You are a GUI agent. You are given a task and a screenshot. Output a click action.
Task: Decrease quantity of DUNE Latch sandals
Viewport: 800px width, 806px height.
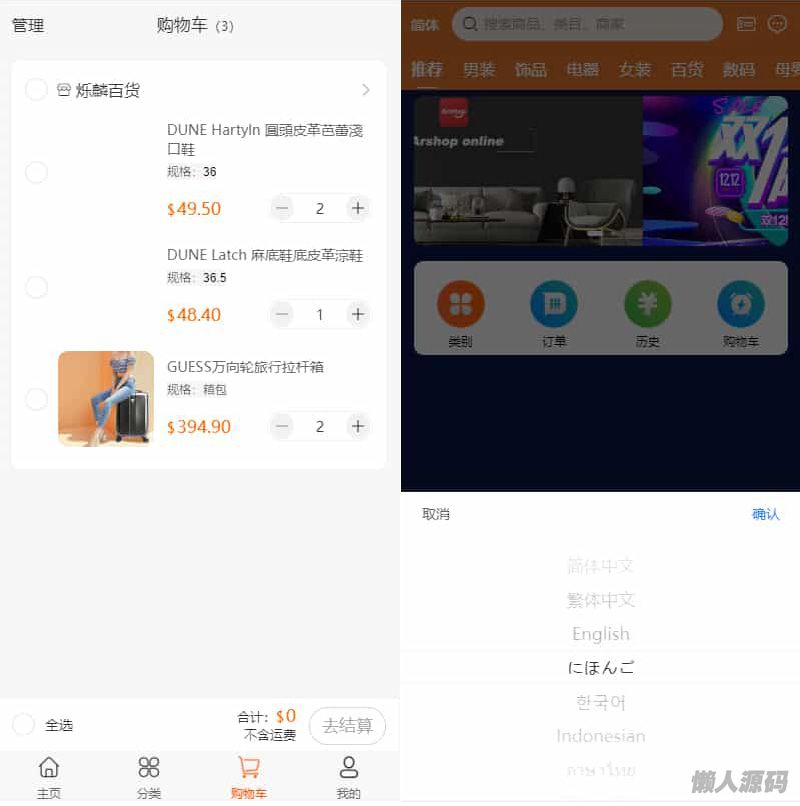coord(282,314)
